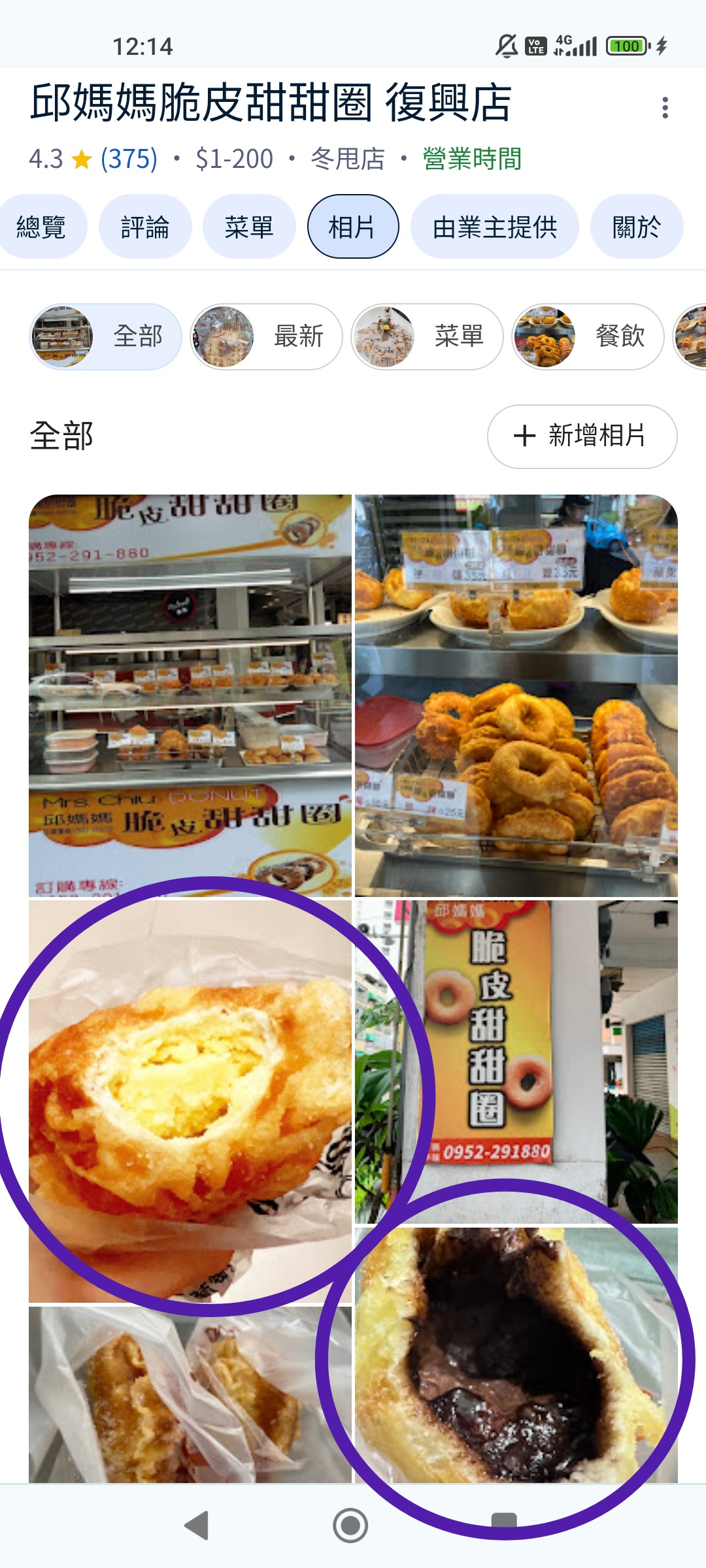This screenshot has height=1568, width=706.
Task: Tap 新增相片 to add a photo
Action: 582,436
